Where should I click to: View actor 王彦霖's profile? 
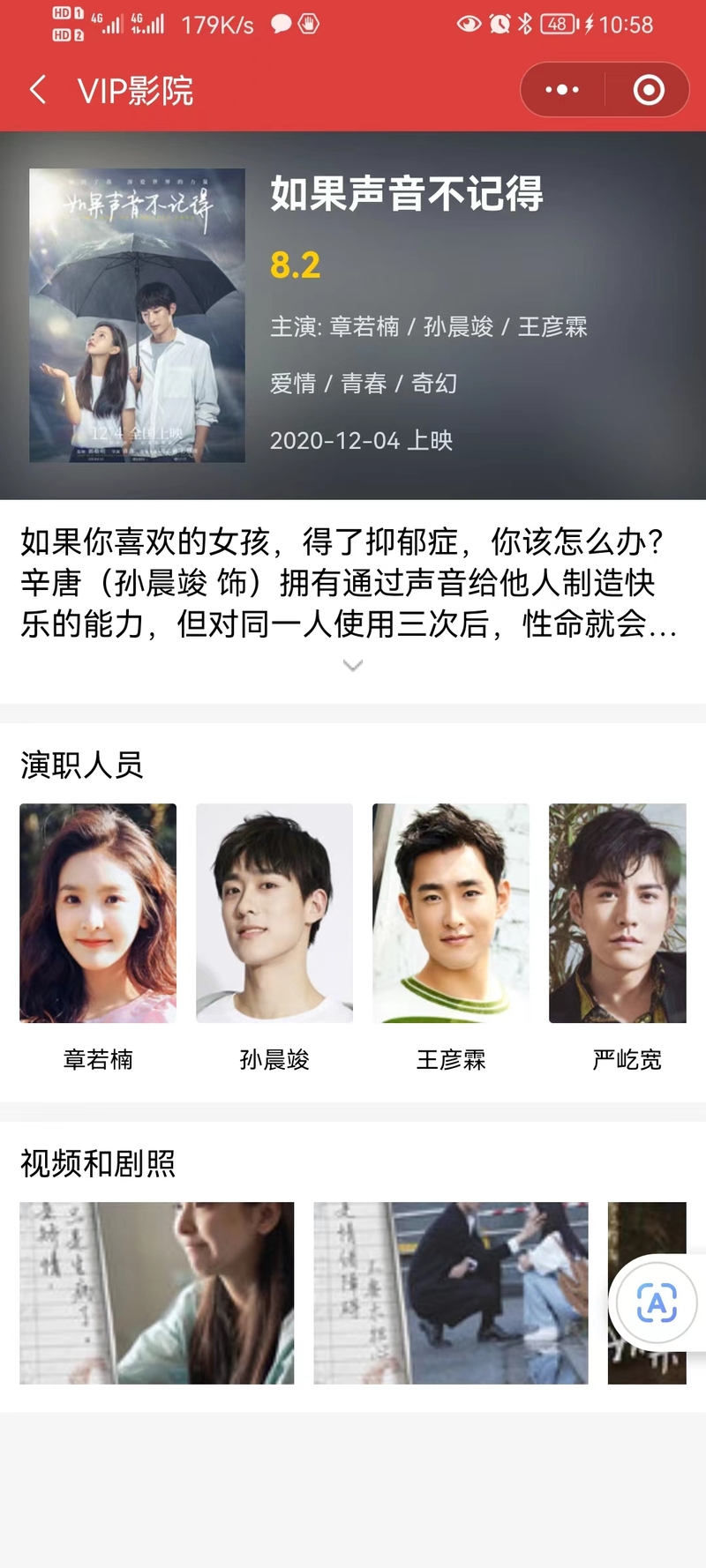tap(451, 914)
